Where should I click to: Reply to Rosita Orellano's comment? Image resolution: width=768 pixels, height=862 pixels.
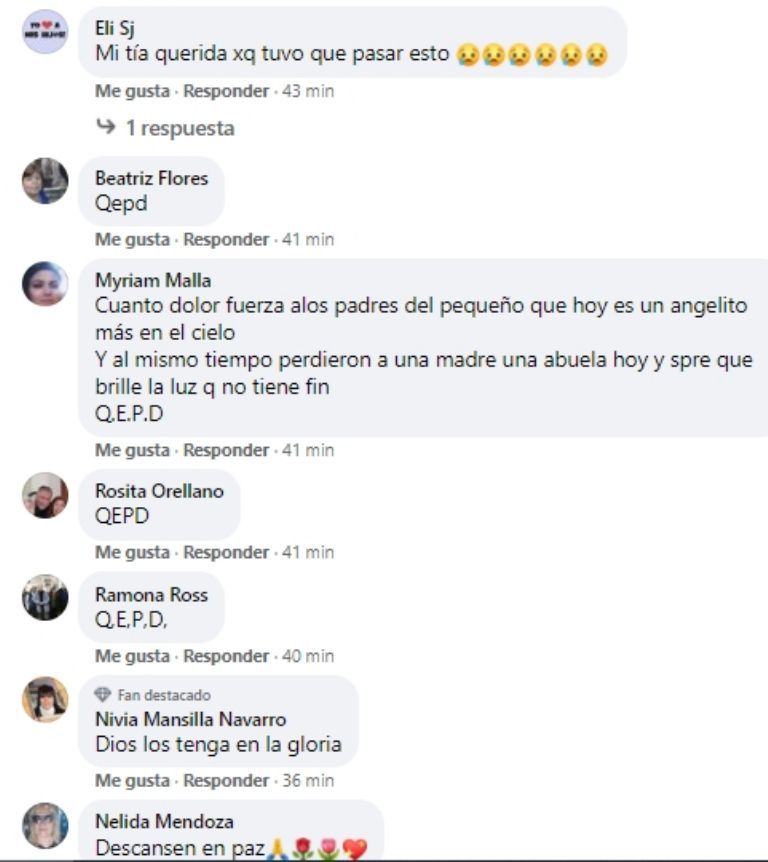click(226, 552)
